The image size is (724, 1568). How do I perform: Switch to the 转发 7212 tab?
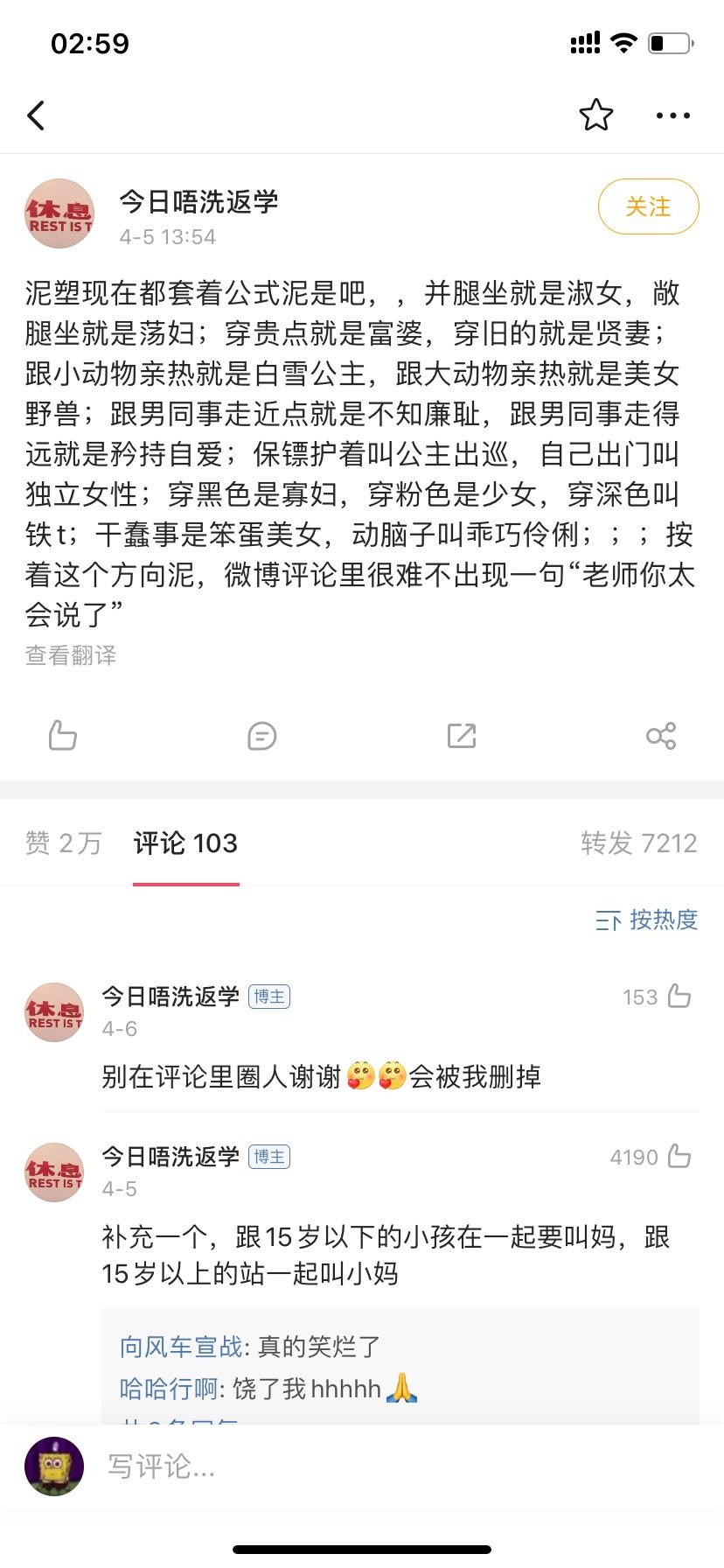tap(639, 843)
